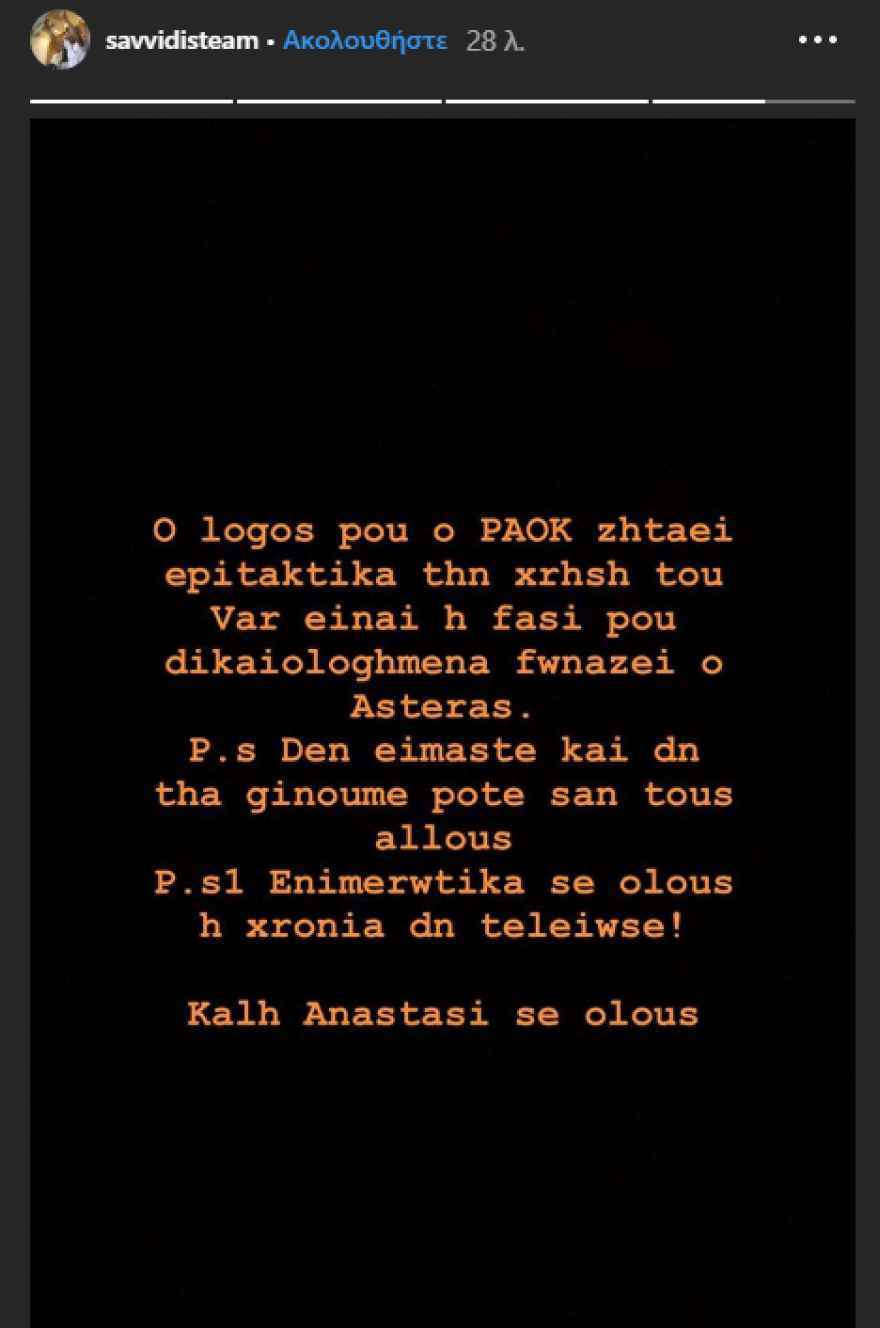Open the story options three-dot menu
Screen dimensions: 880x1328
click(x=820, y=40)
